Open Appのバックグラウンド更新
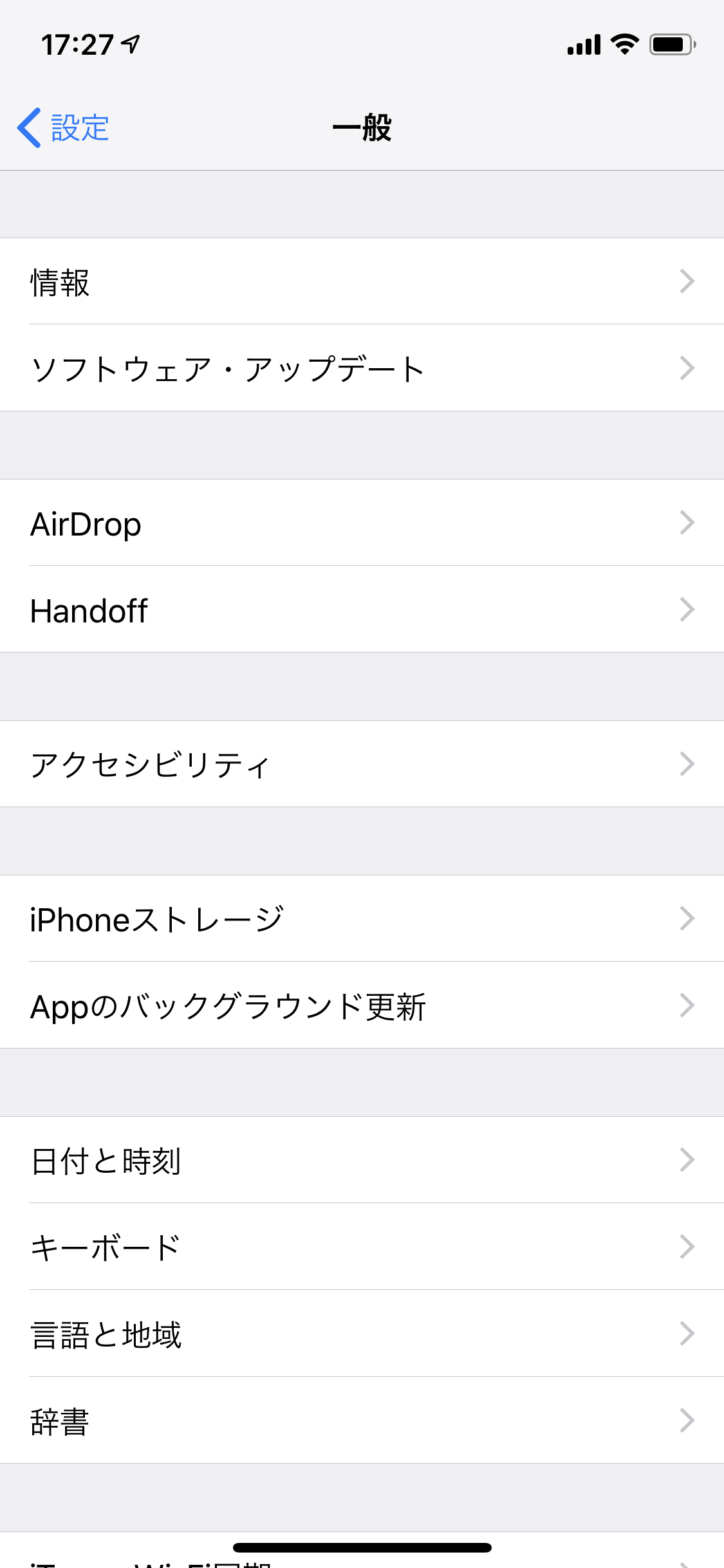This screenshot has height=1568, width=724. (362, 1005)
